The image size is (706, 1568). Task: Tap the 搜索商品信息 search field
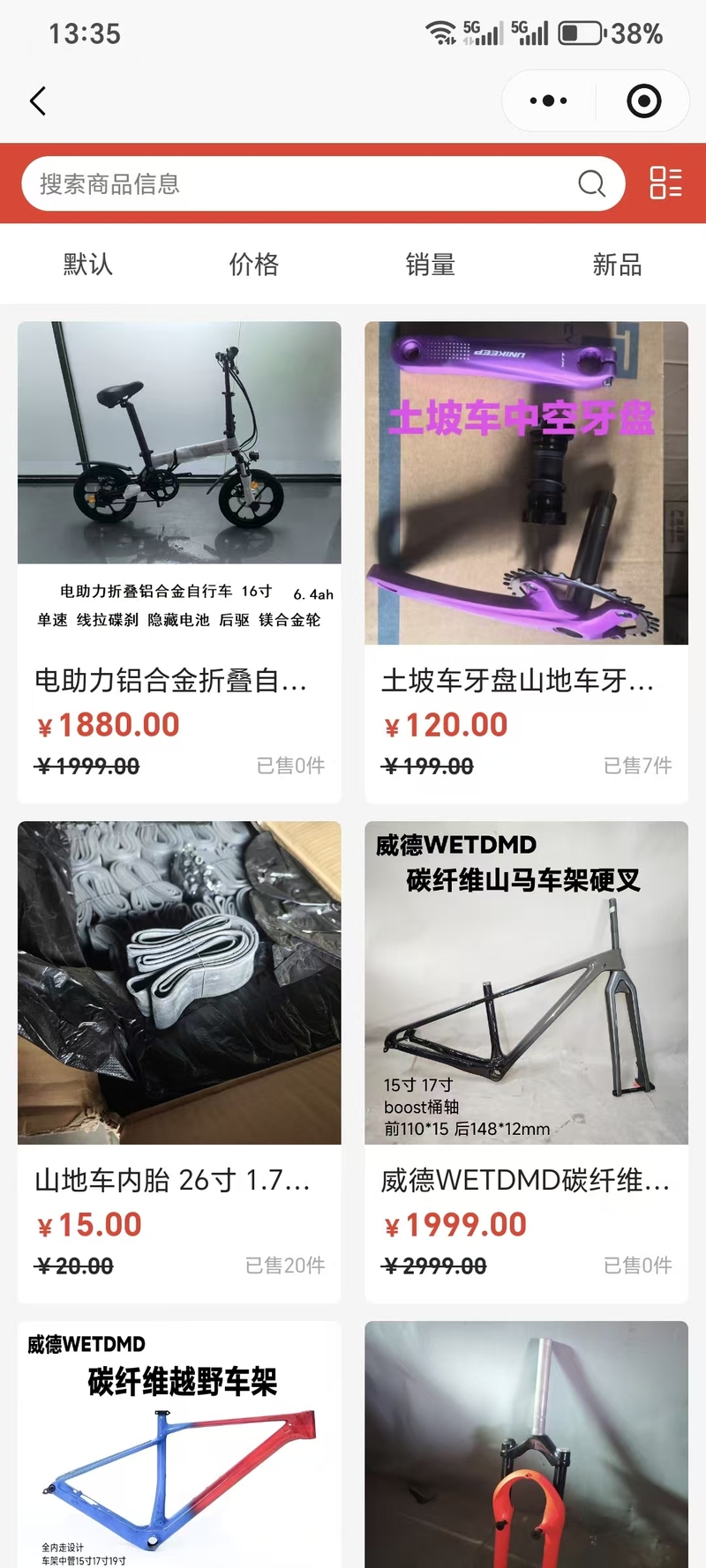pos(300,184)
